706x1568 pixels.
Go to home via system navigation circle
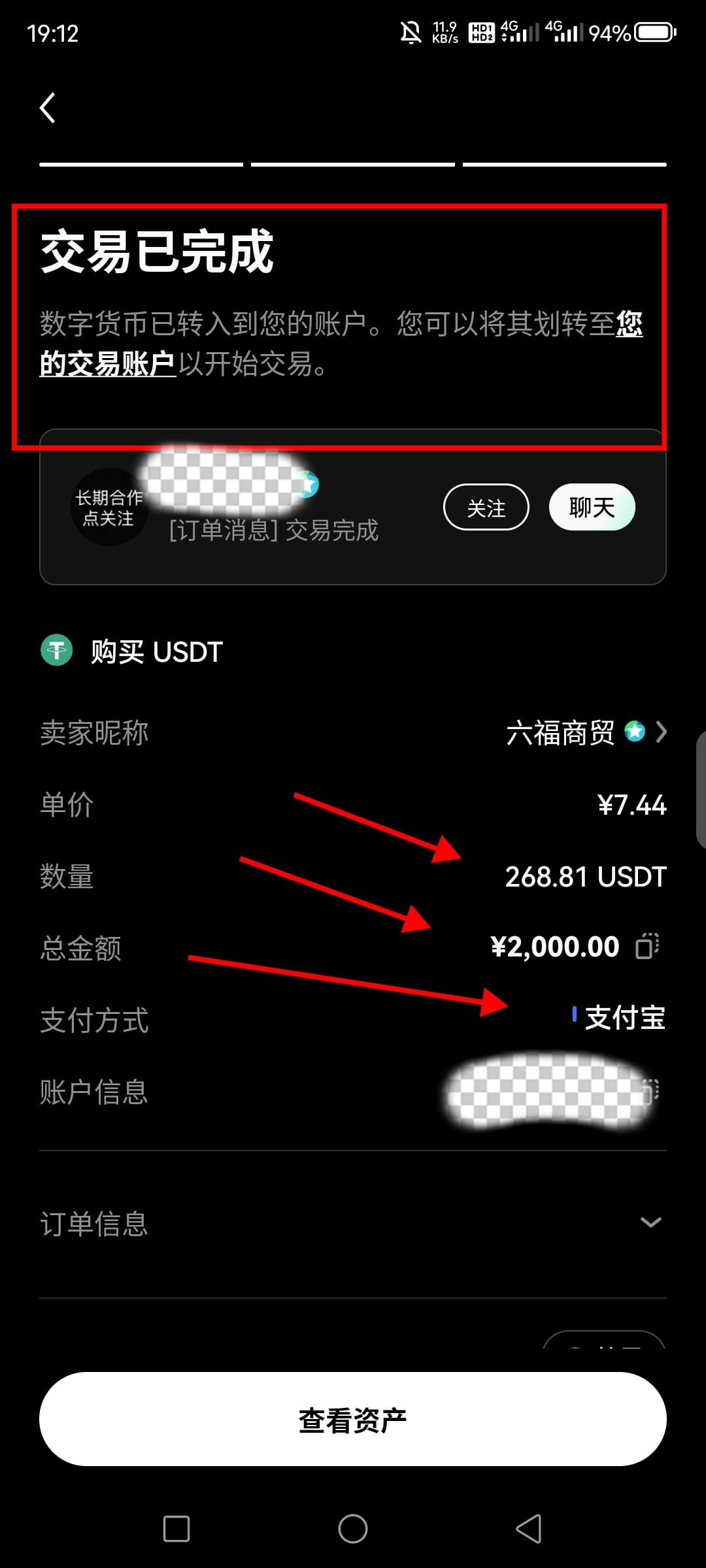[x=353, y=1529]
